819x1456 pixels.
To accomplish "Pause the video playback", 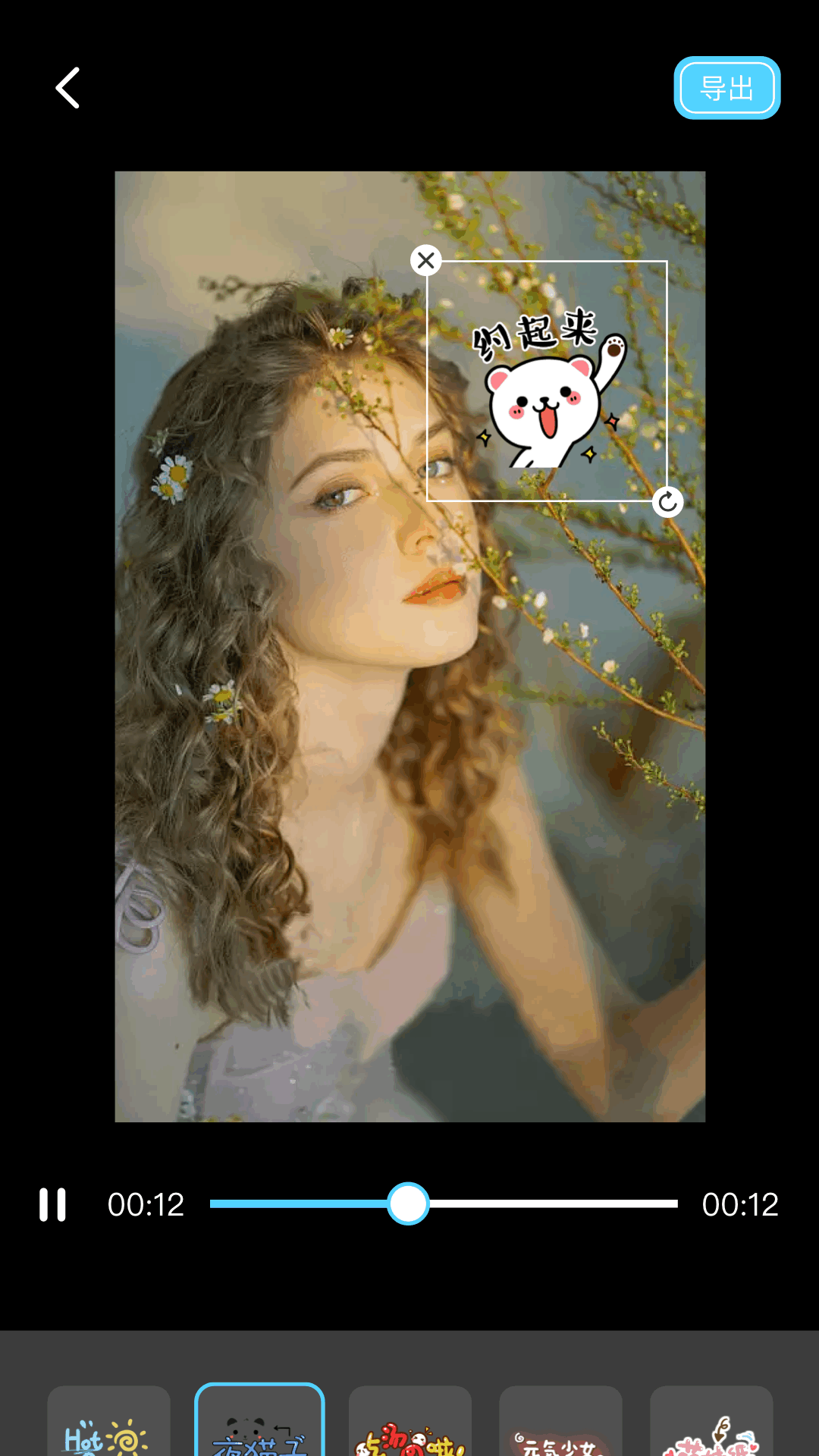I will tap(52, 1204).
